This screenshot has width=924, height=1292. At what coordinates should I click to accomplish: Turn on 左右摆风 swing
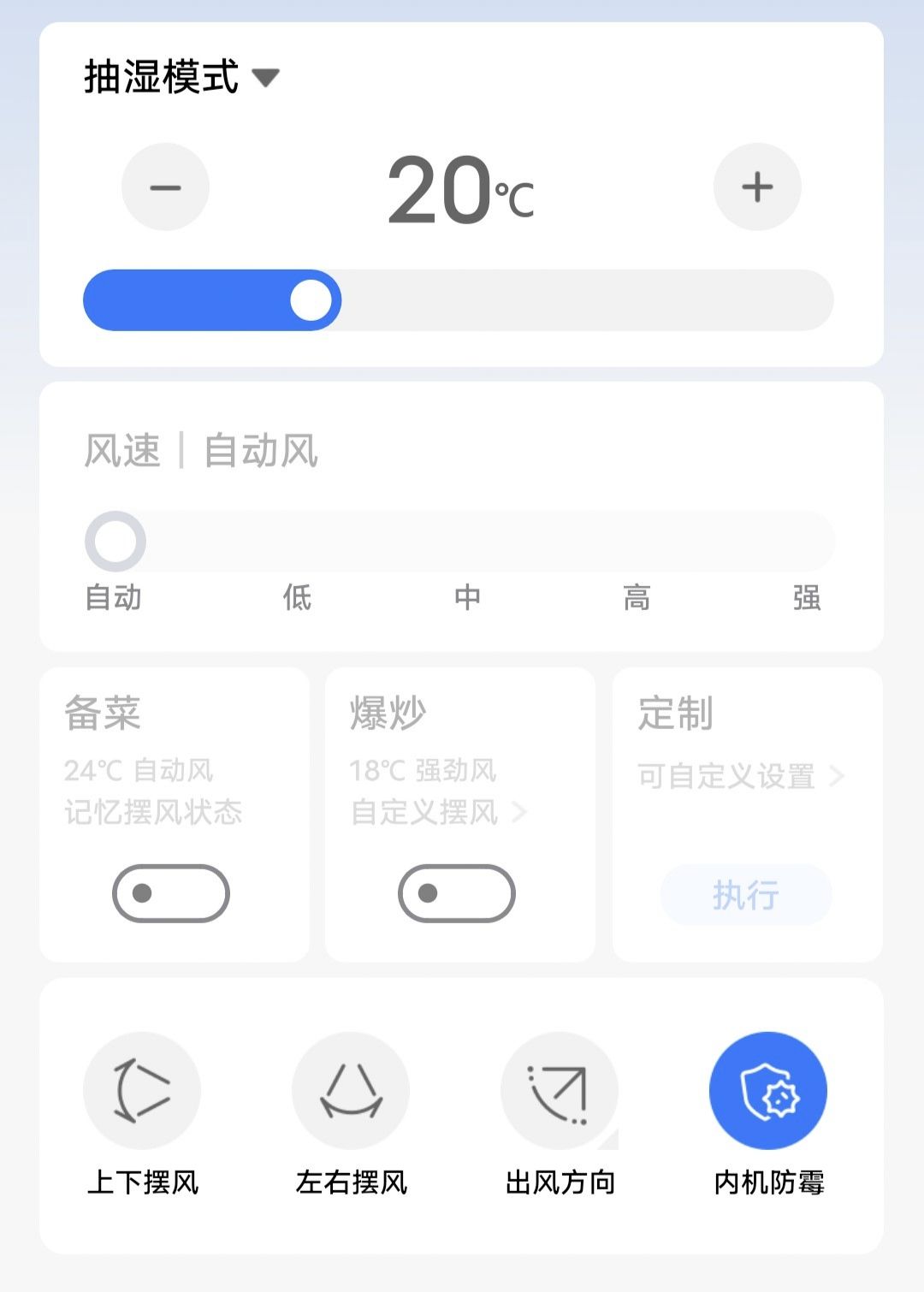pos(351,1091)
